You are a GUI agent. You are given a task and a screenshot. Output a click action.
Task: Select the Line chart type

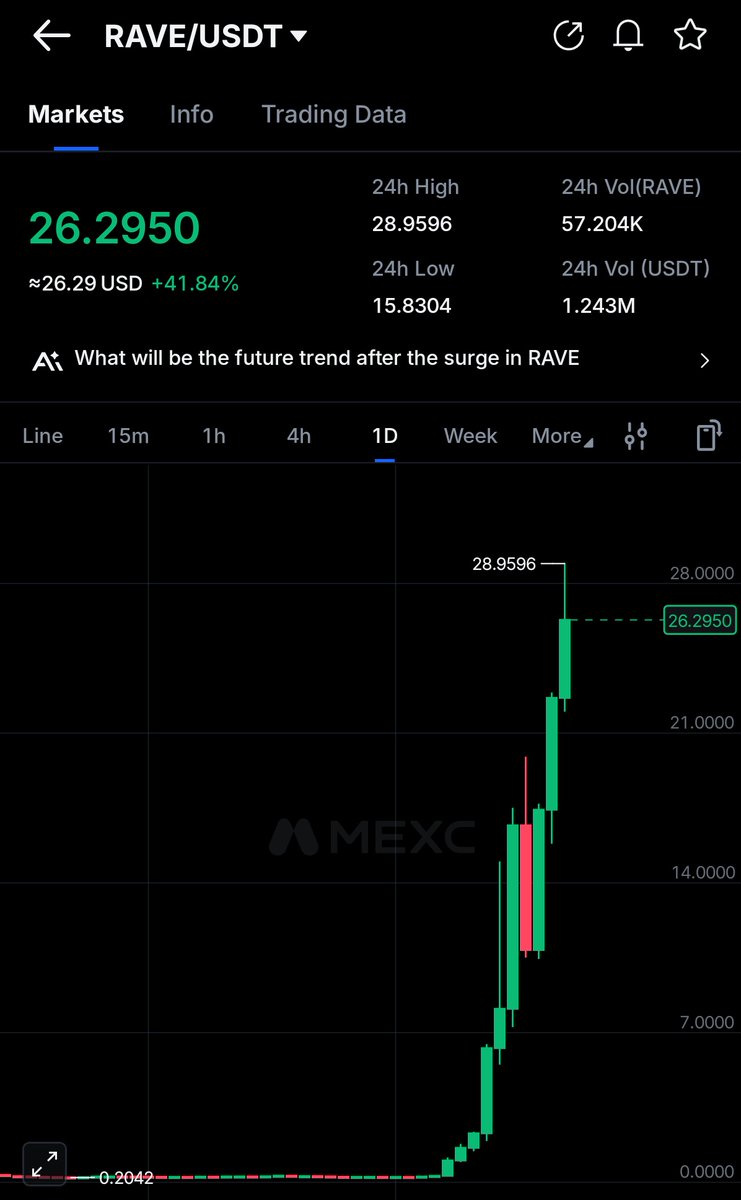[43, 436]
